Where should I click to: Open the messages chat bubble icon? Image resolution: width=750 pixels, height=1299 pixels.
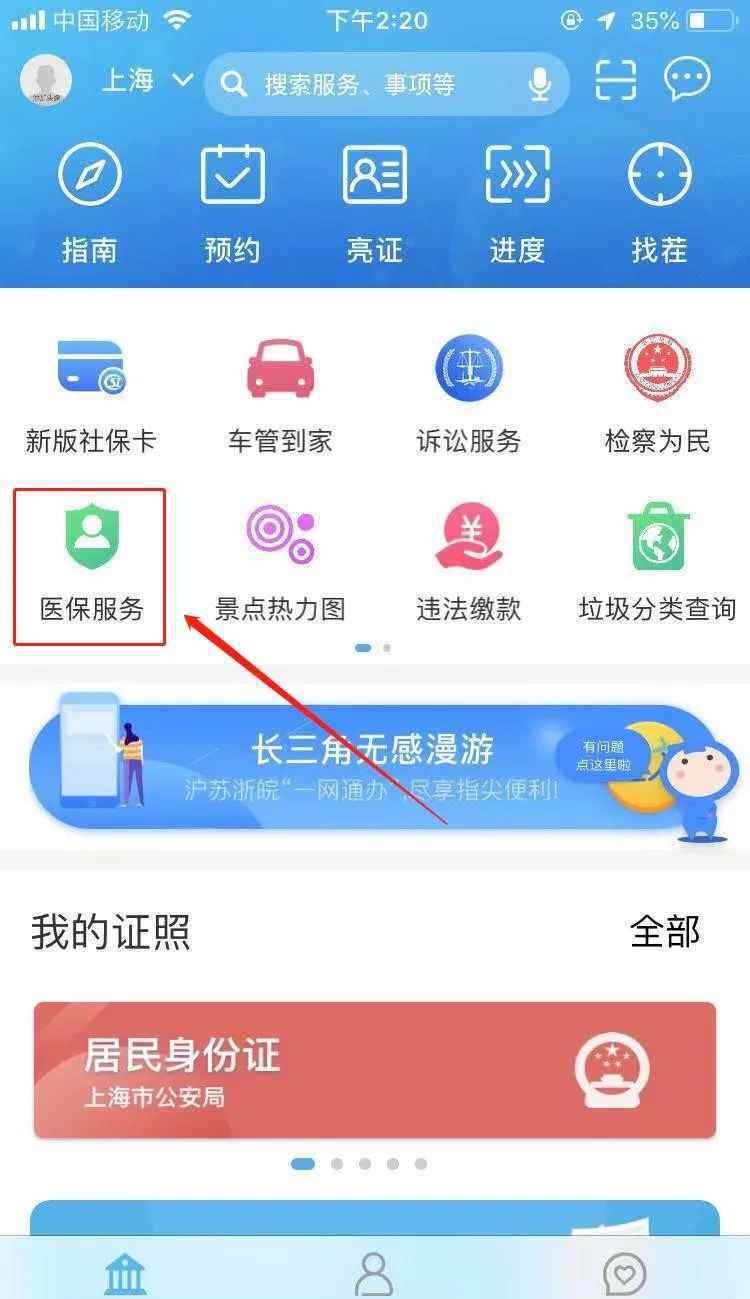[x=687, y=80]
